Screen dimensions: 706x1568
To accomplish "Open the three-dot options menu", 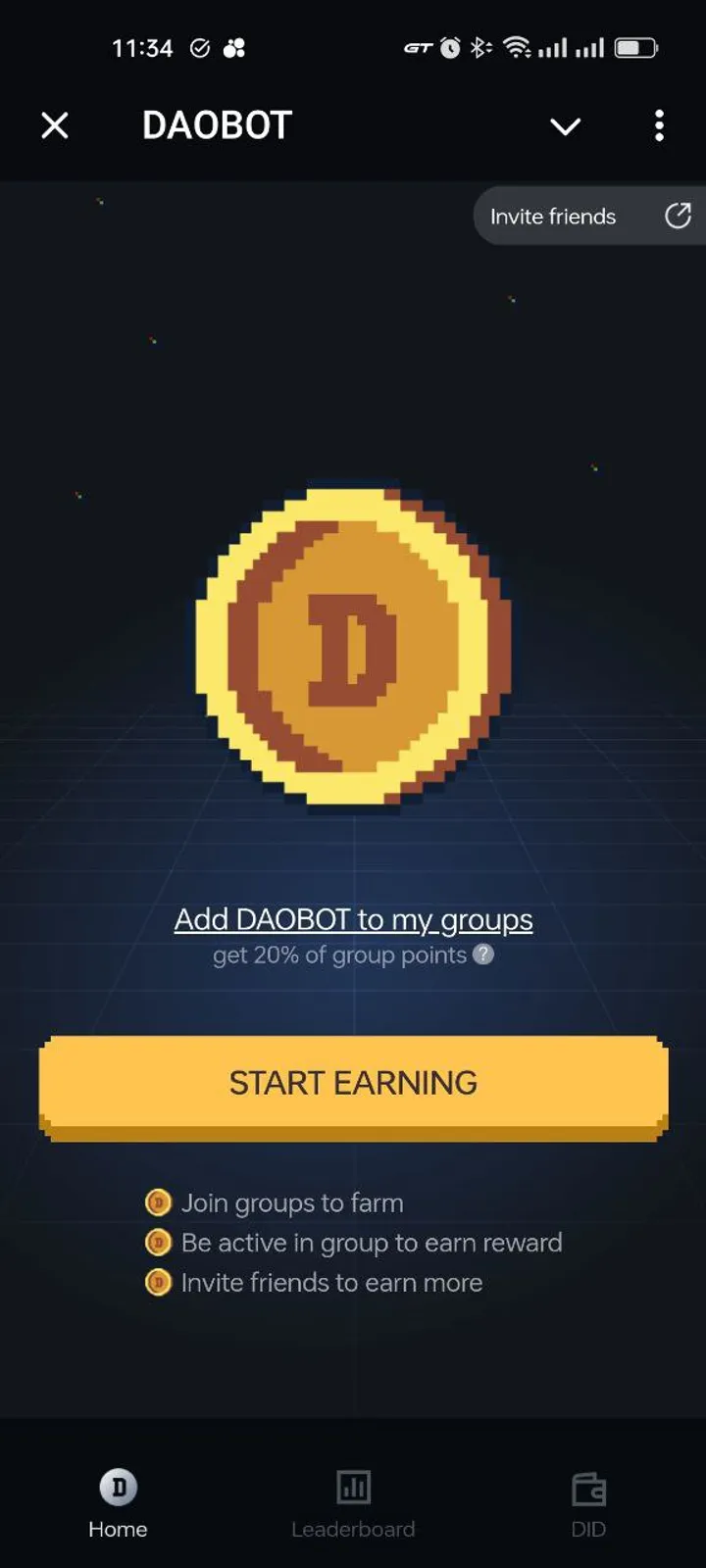I will click(659, 125).
